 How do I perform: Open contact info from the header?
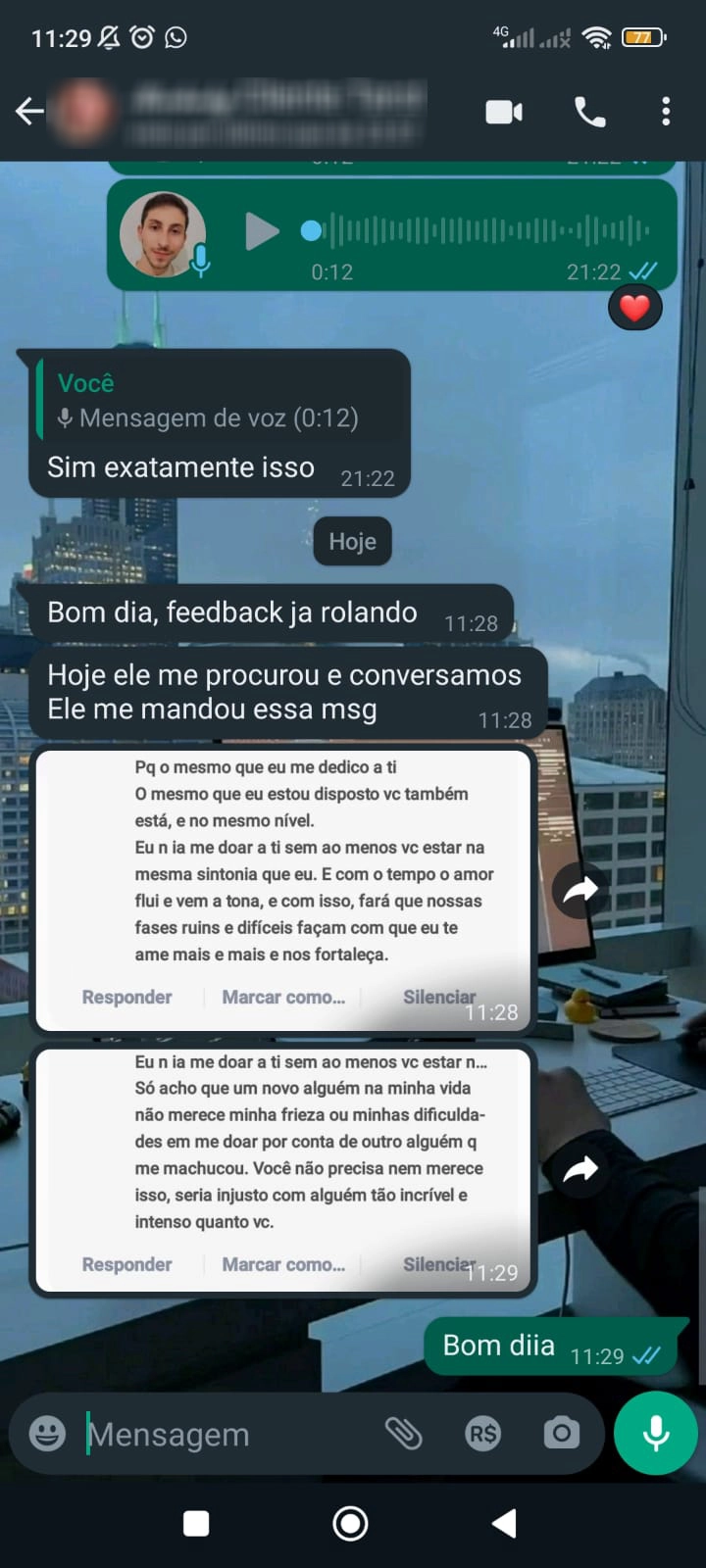click(x=275, y=112)
